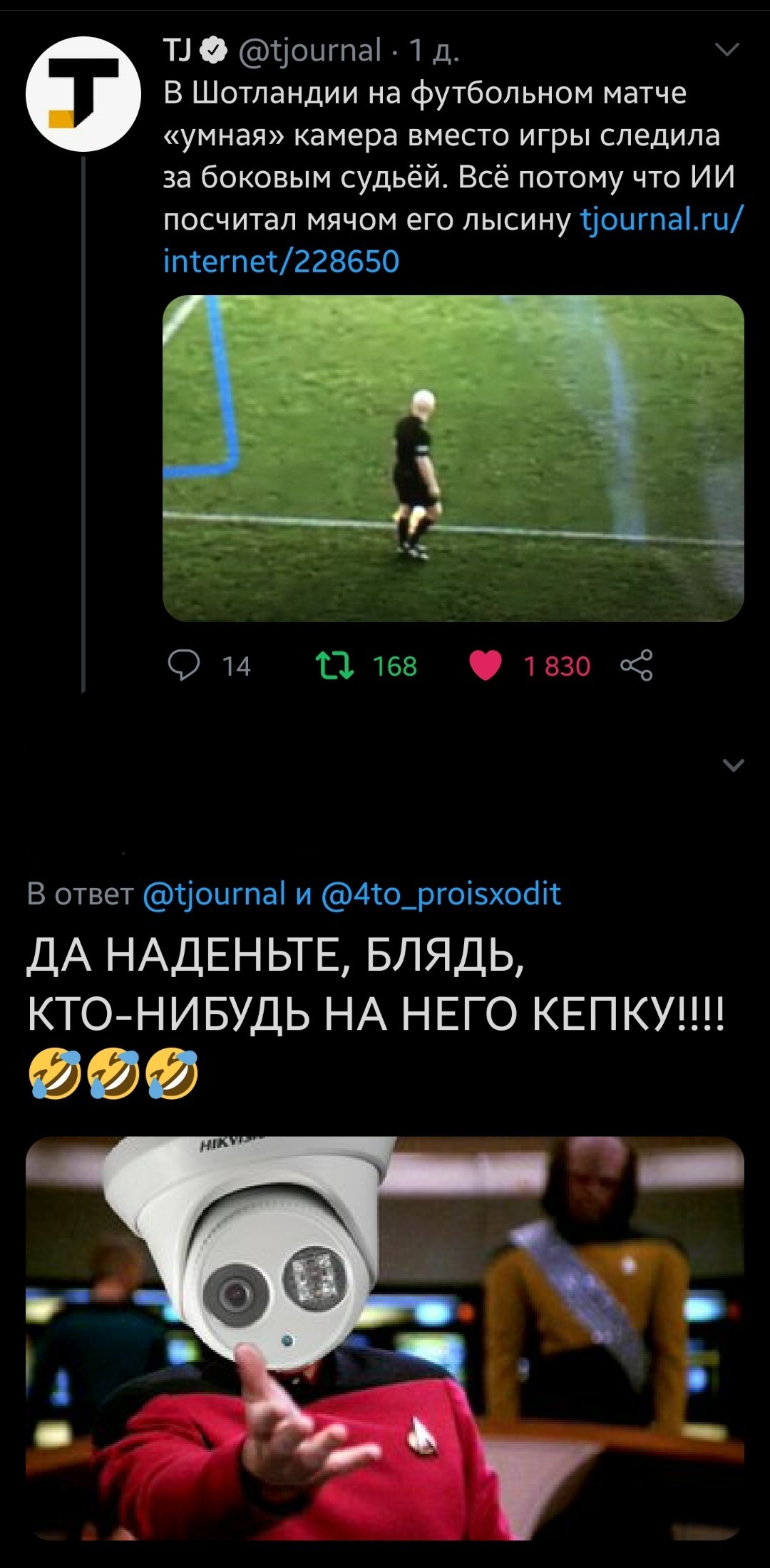Open the @tjournal mention in the reply

[x=214, y=894]
